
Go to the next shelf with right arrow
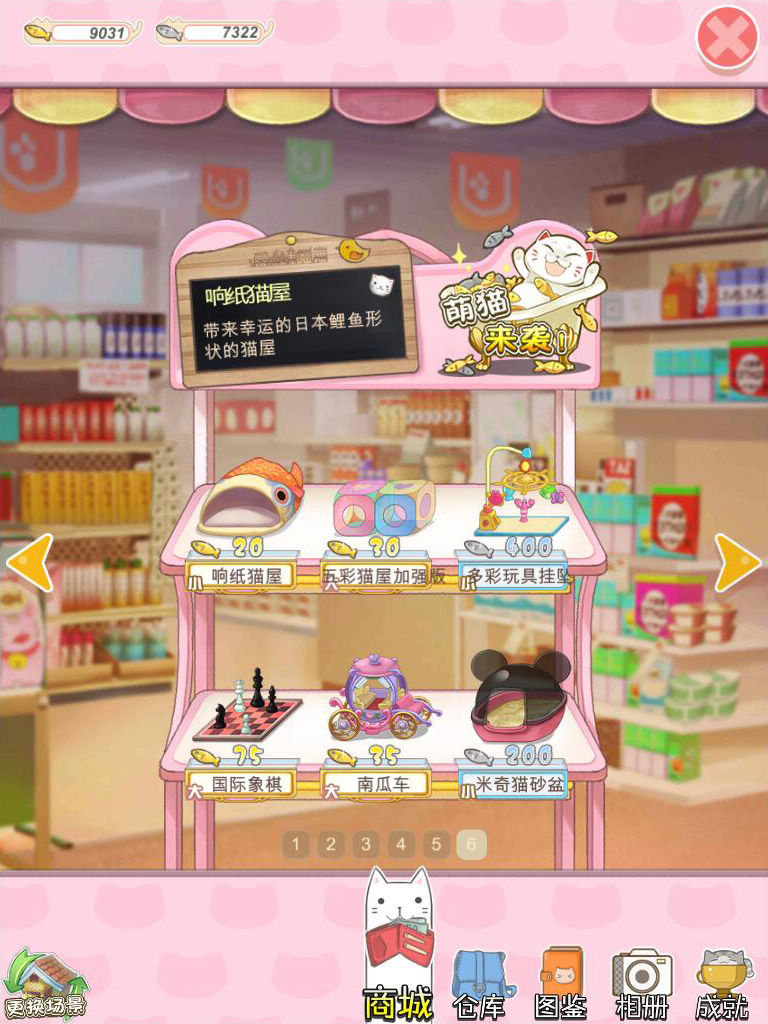click(x=737, y=563)
